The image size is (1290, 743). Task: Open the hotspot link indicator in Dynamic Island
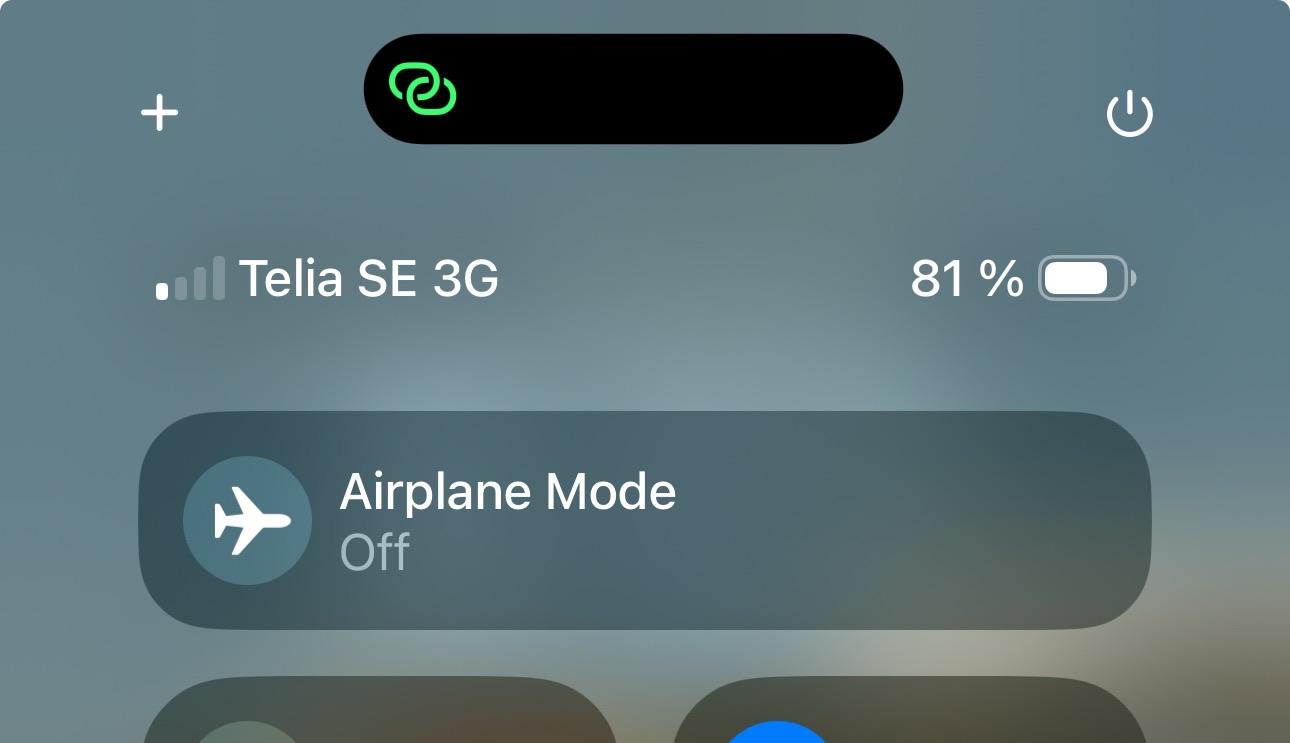423,89
